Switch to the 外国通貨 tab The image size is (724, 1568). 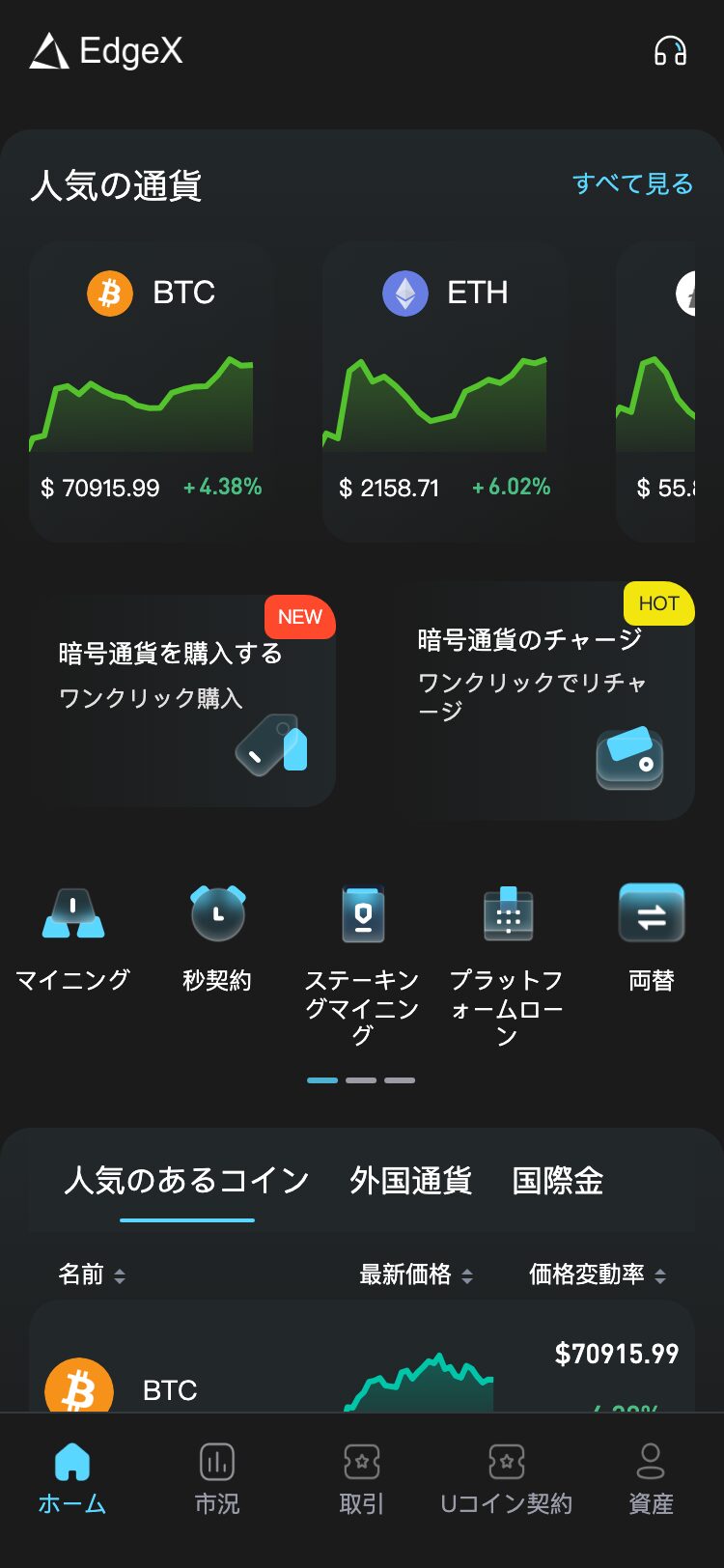coord(409,1180)
